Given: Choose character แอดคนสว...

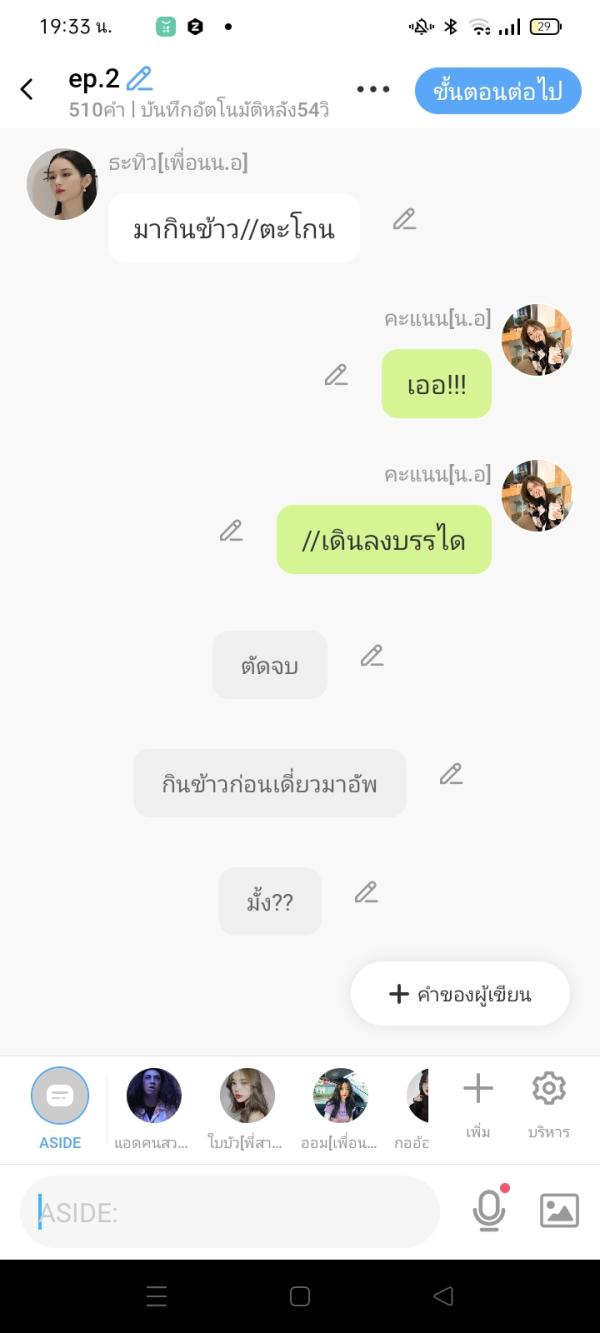Looking at the screenshot, I should (x=153, y=1106).
